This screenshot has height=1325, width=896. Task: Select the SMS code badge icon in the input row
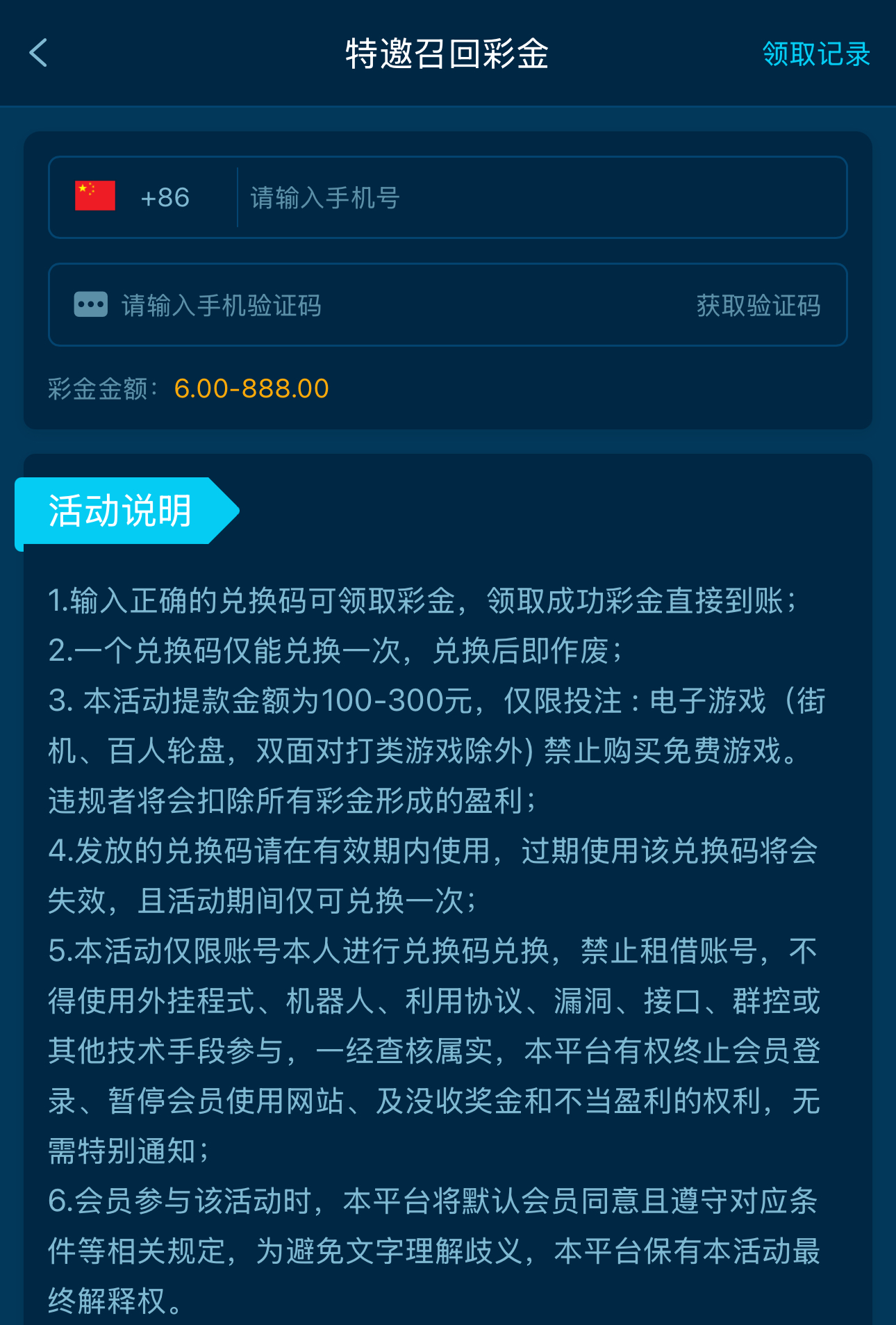click(x=89, y=304)
